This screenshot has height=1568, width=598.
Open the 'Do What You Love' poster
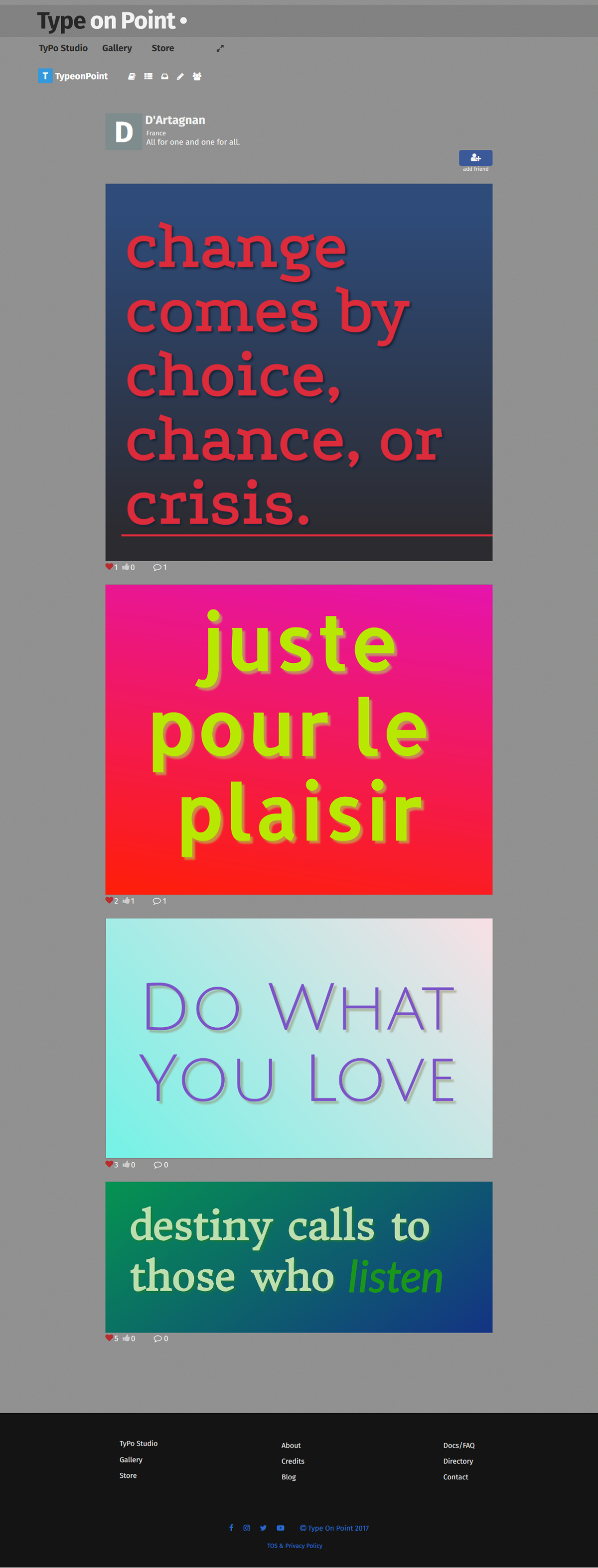coord(299,1038)
